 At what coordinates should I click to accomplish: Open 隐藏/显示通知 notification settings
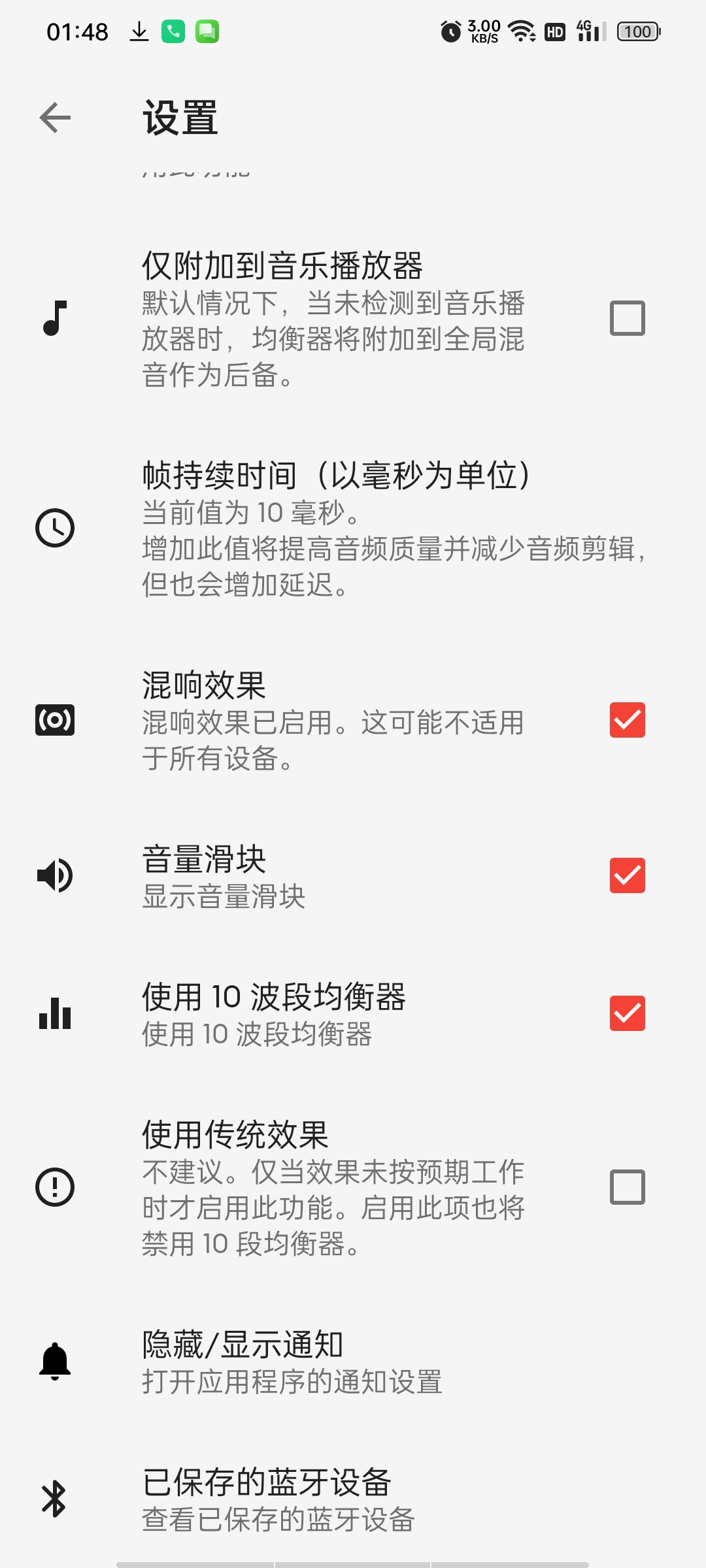[353, 1362]
